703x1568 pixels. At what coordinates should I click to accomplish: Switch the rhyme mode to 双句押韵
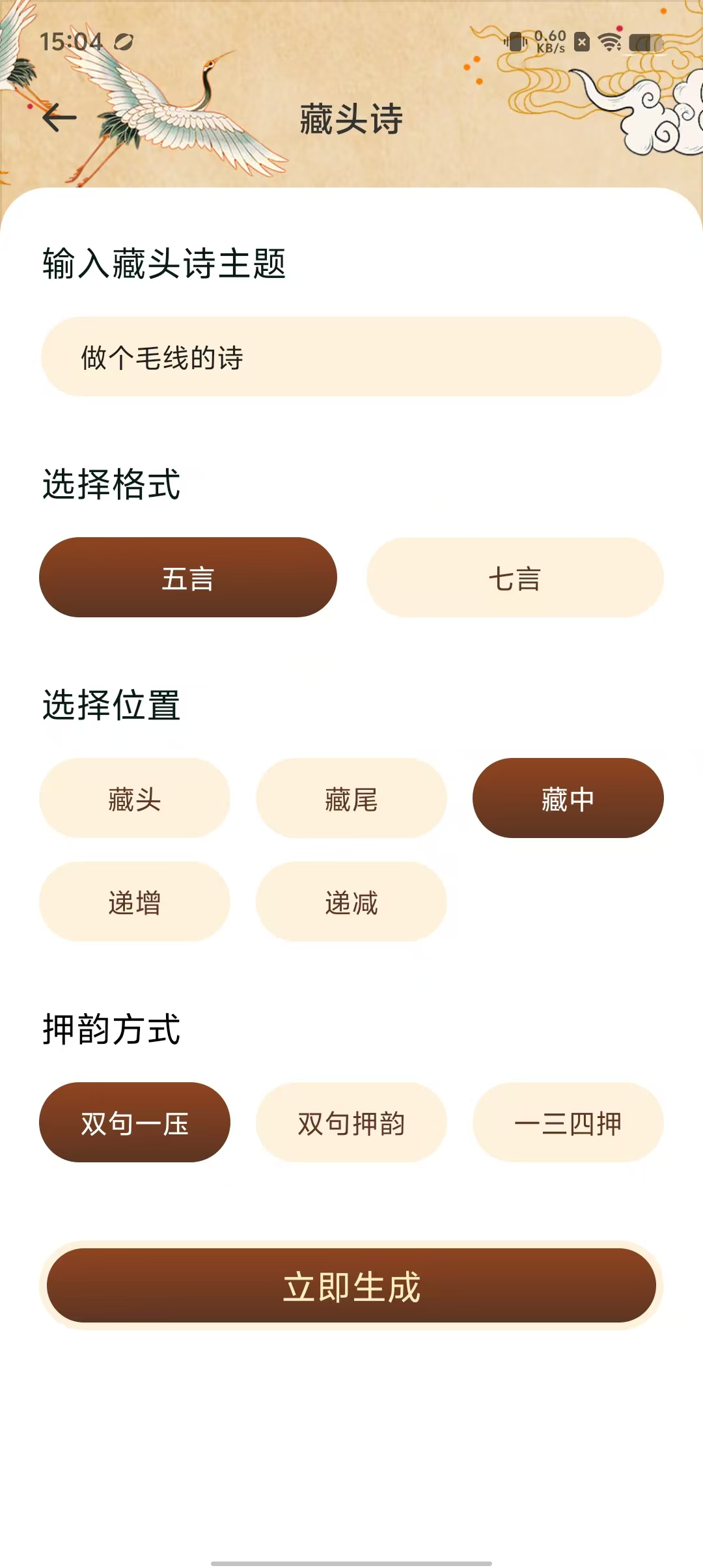coord(351,1123)
